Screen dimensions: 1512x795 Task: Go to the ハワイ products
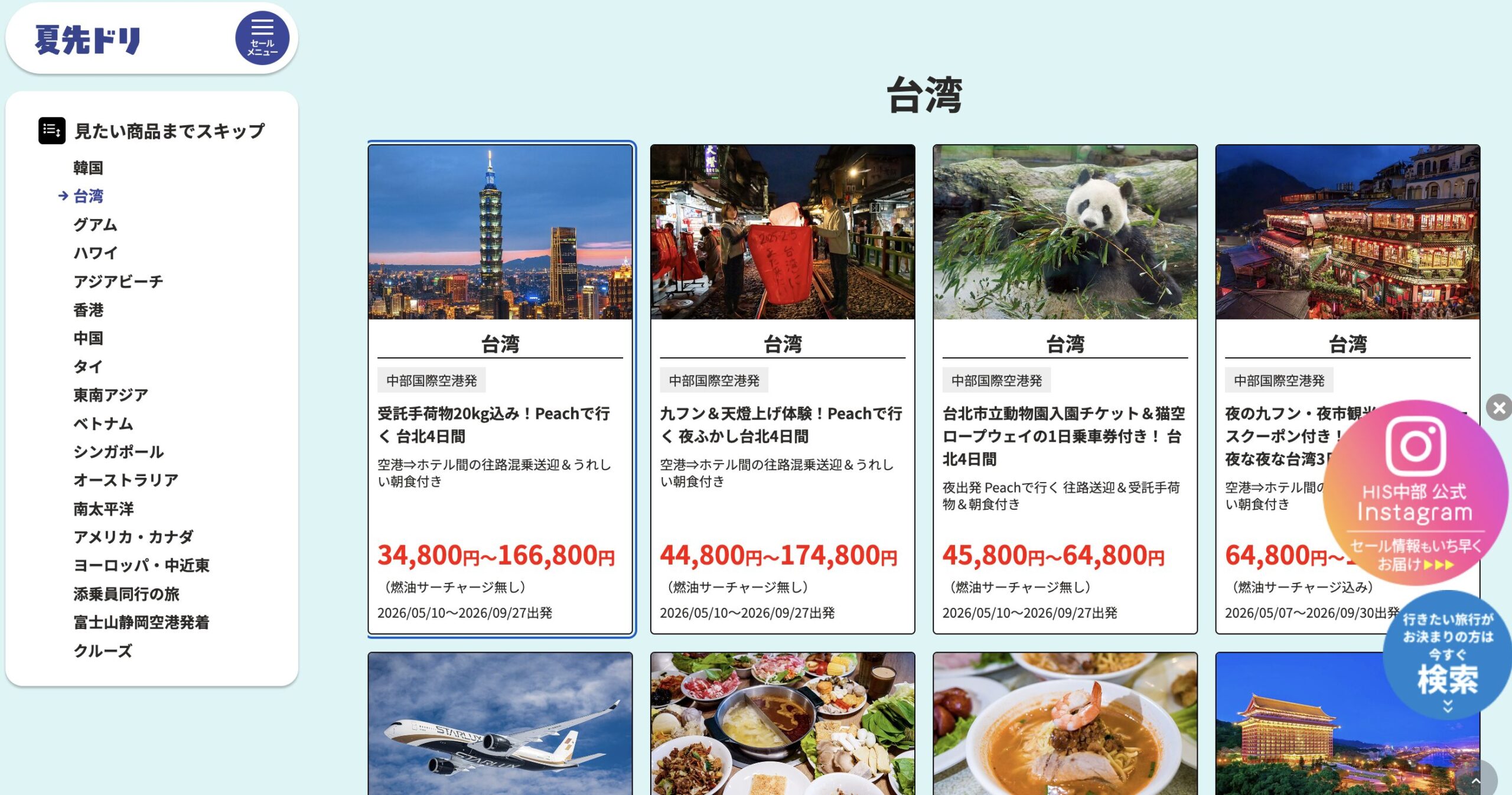[95, 253]
